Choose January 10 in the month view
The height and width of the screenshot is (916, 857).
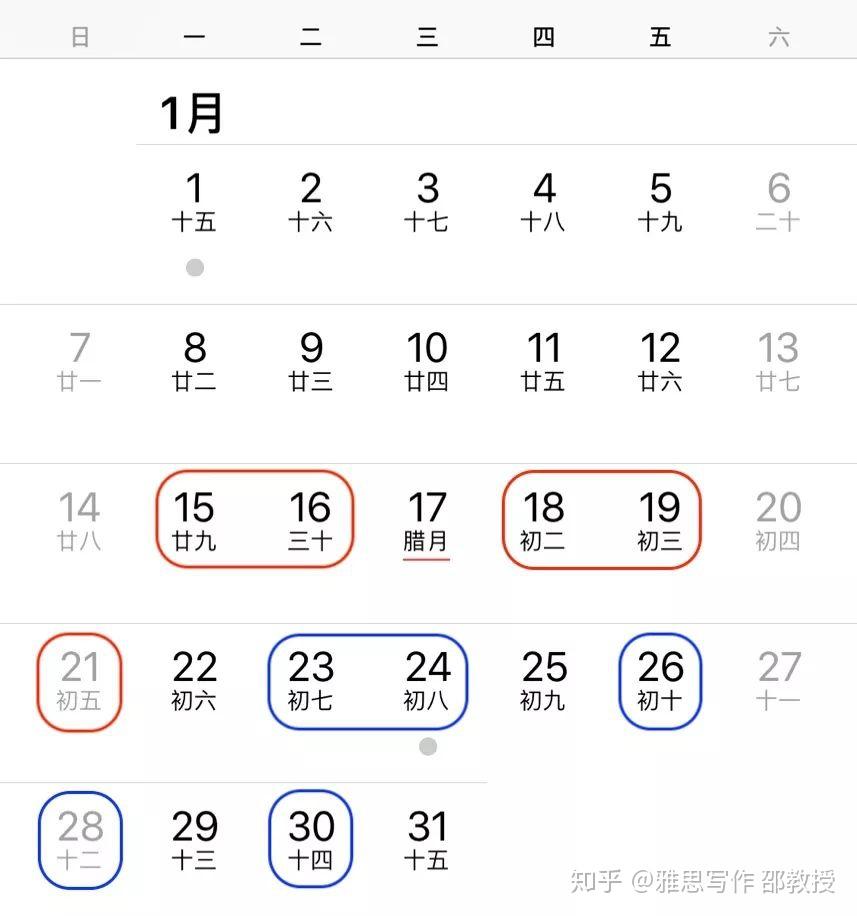[x=427, y=362]
